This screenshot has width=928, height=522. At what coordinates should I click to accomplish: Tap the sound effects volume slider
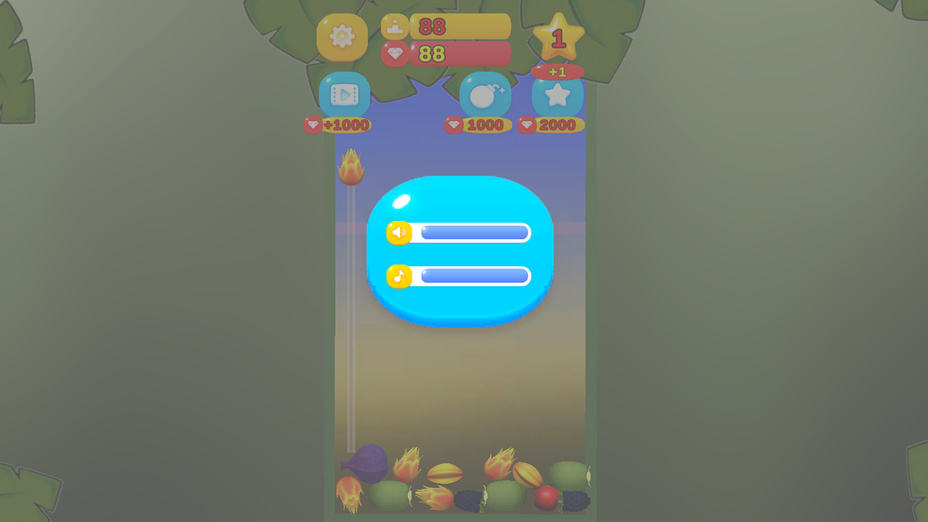474,233
